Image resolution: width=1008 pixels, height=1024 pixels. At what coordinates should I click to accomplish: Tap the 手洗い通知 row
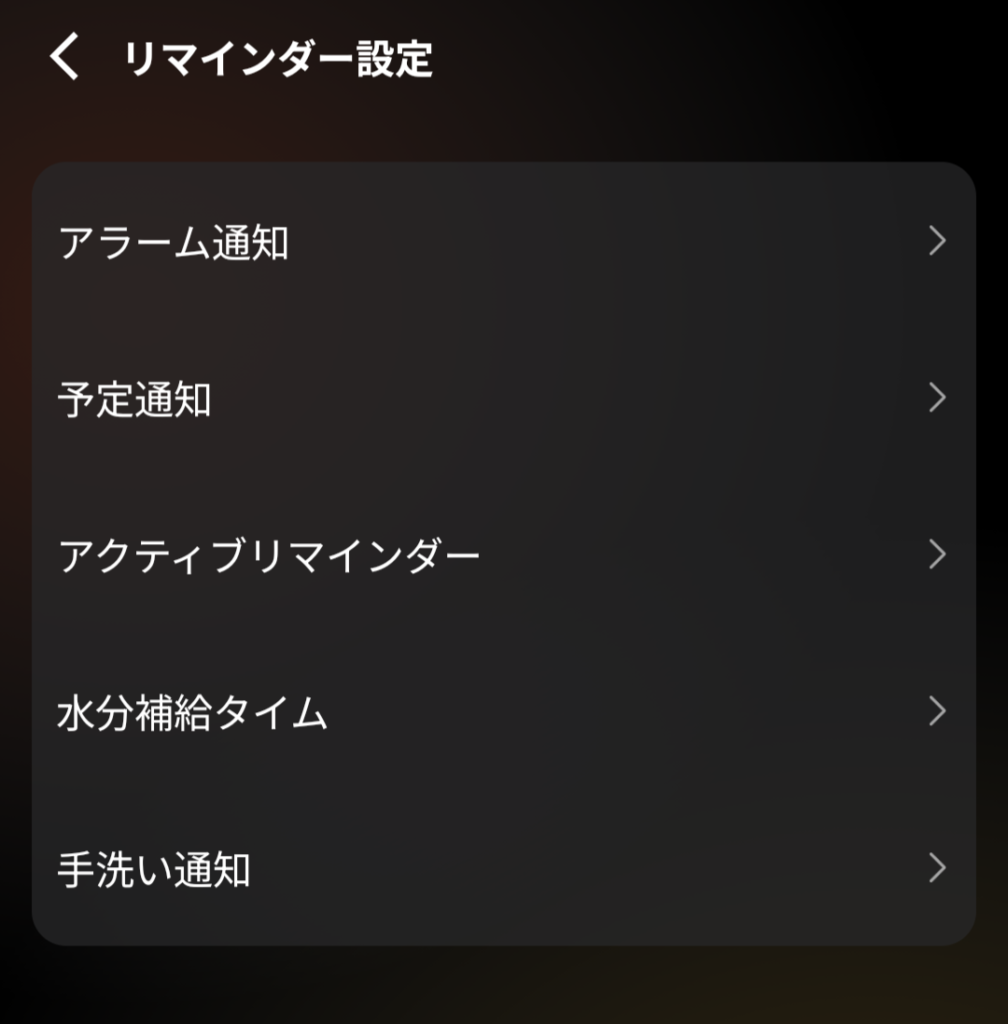point(503,868)
